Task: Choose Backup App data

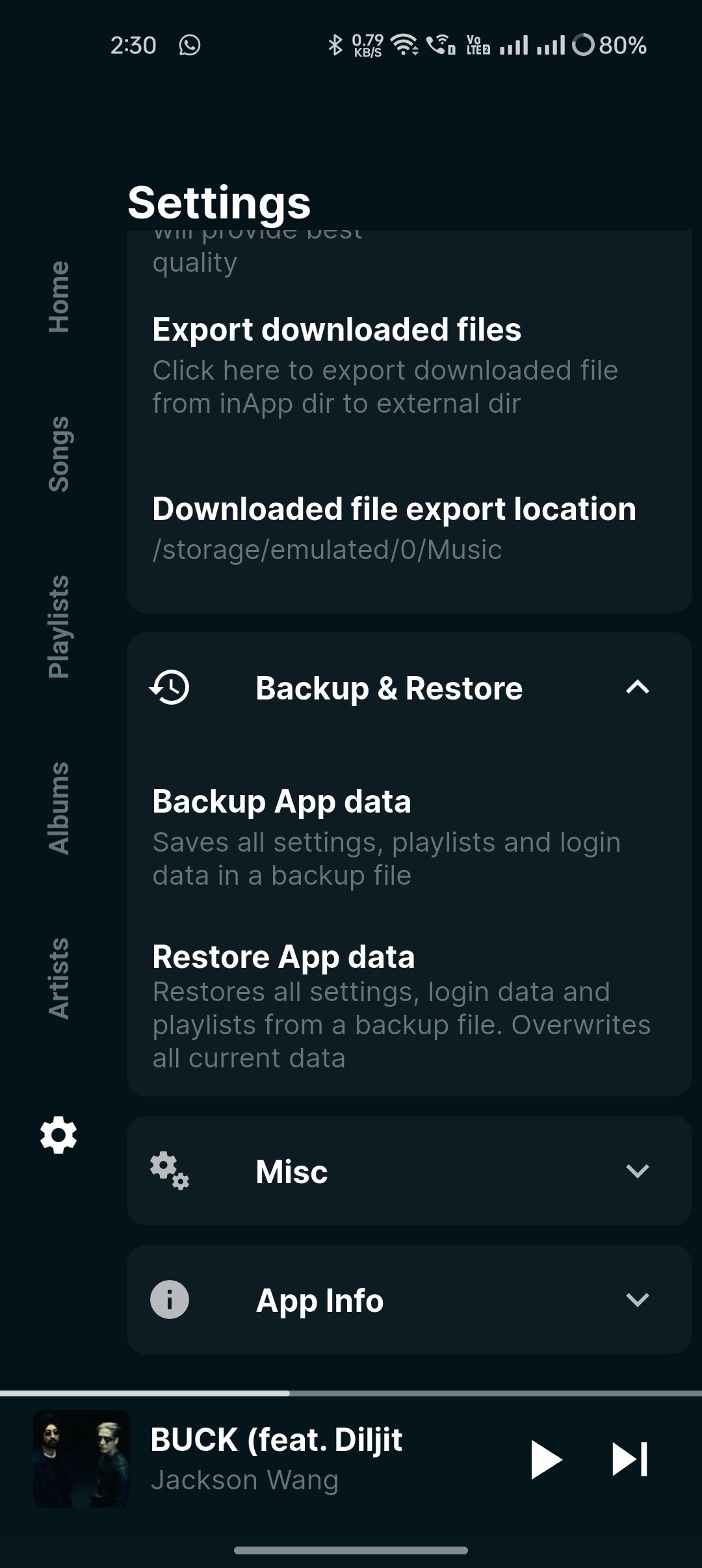Action: click(386, 837)
